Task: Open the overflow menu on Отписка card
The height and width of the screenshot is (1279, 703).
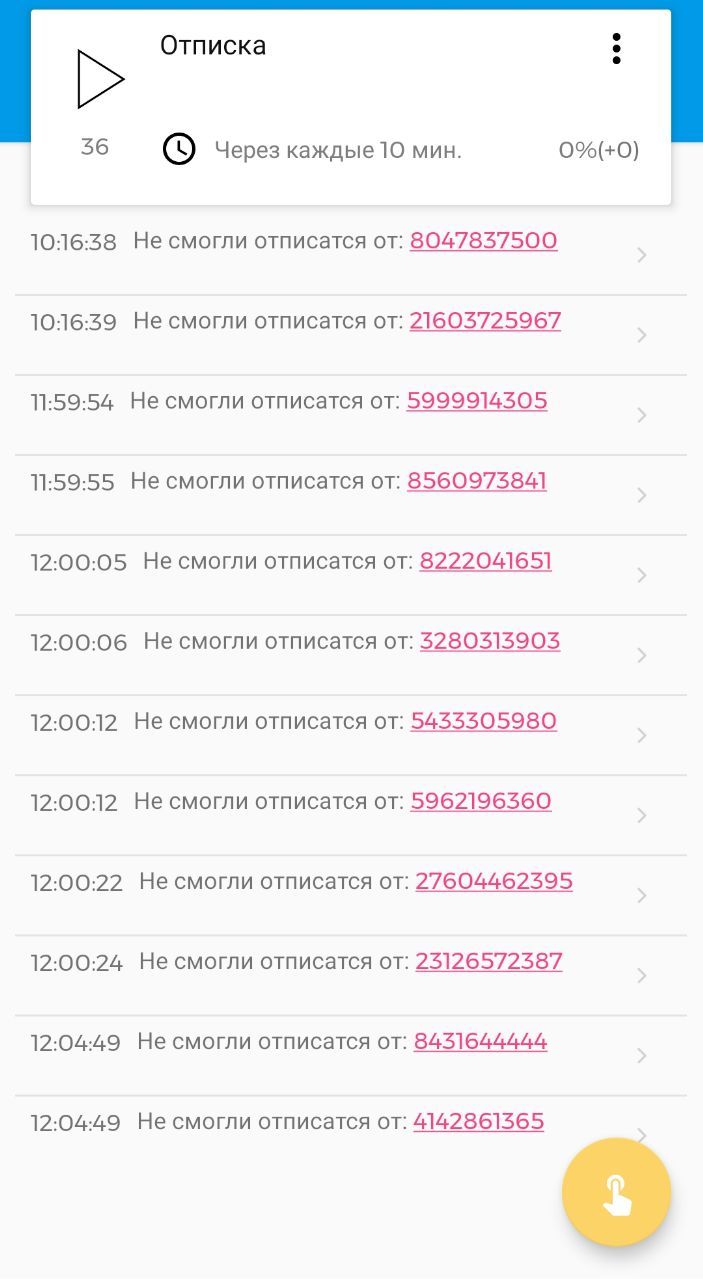Action: click(x=616, y=48)
